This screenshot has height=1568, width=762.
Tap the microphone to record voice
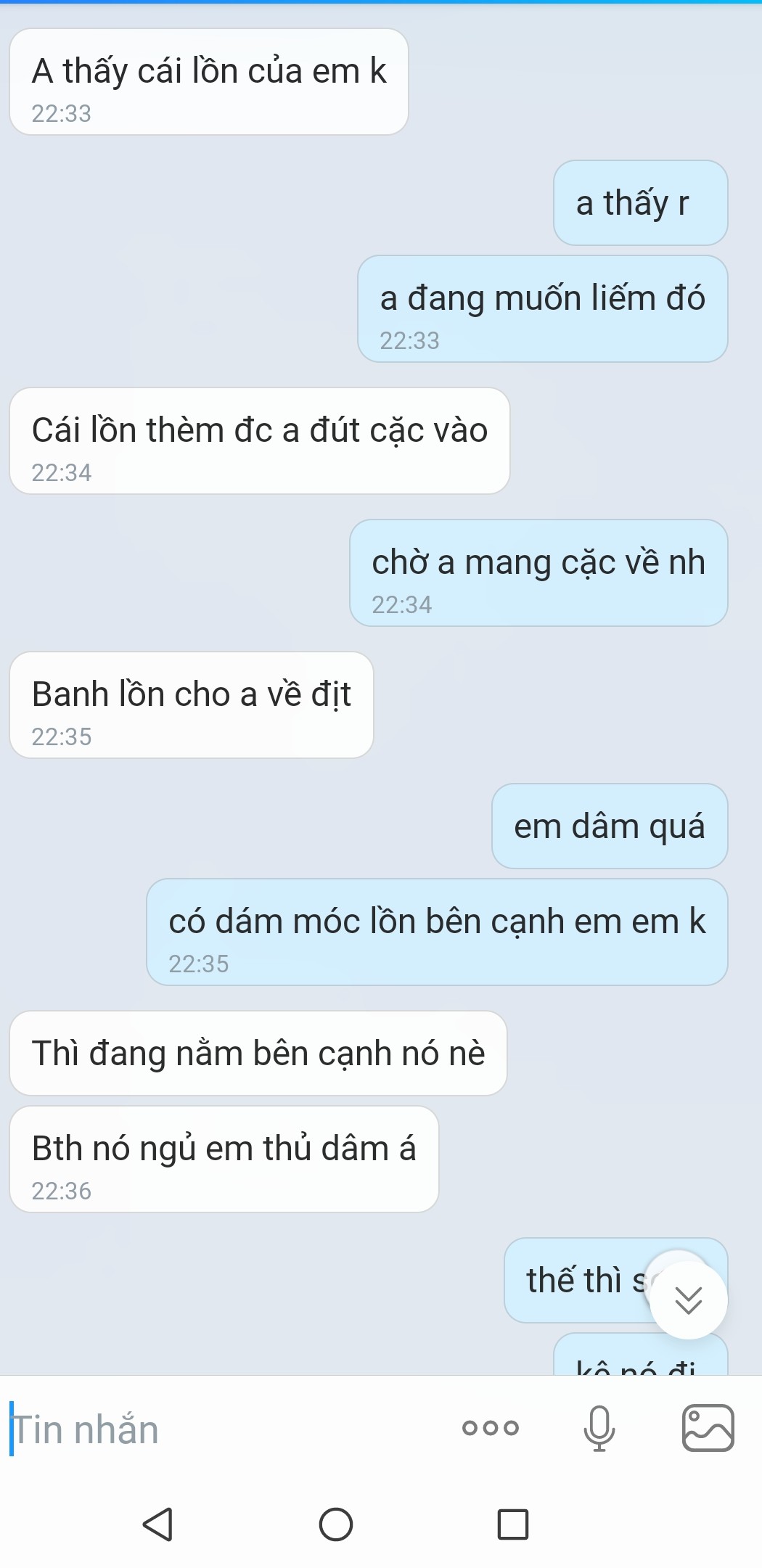pyautogui.click(x=599, y=1428)
